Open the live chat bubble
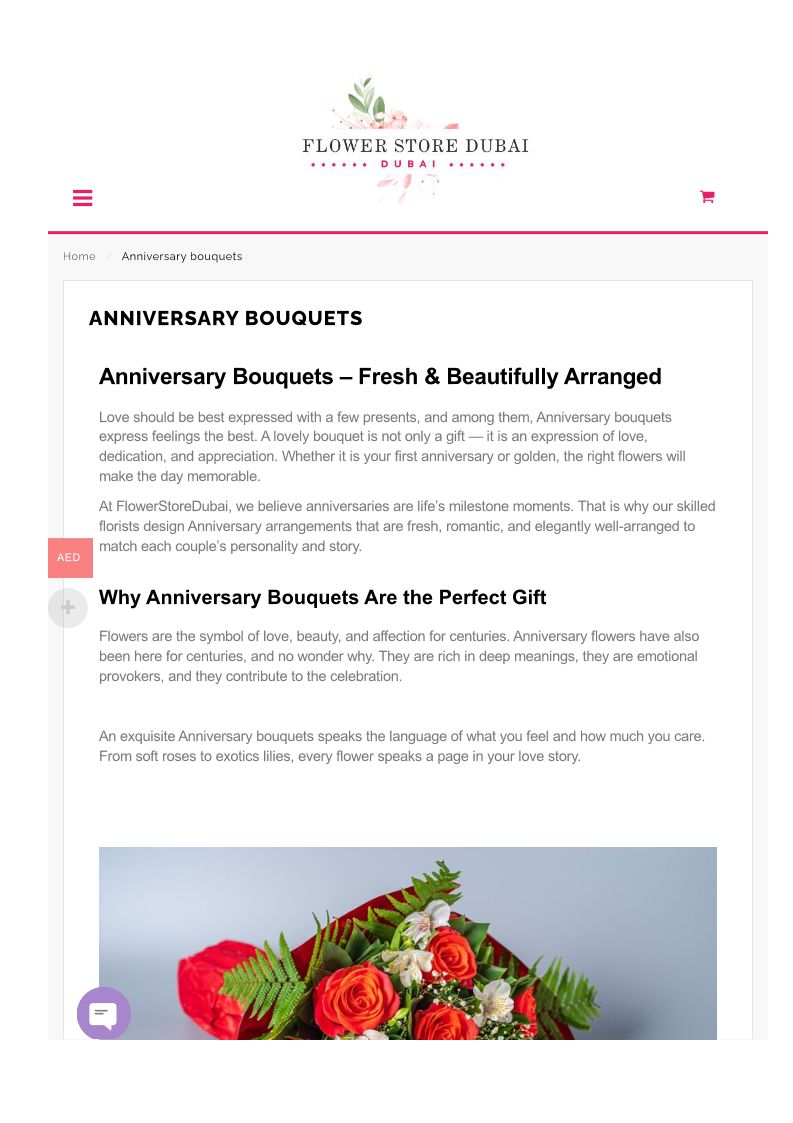793x1123 pixels. [104, 1013]
